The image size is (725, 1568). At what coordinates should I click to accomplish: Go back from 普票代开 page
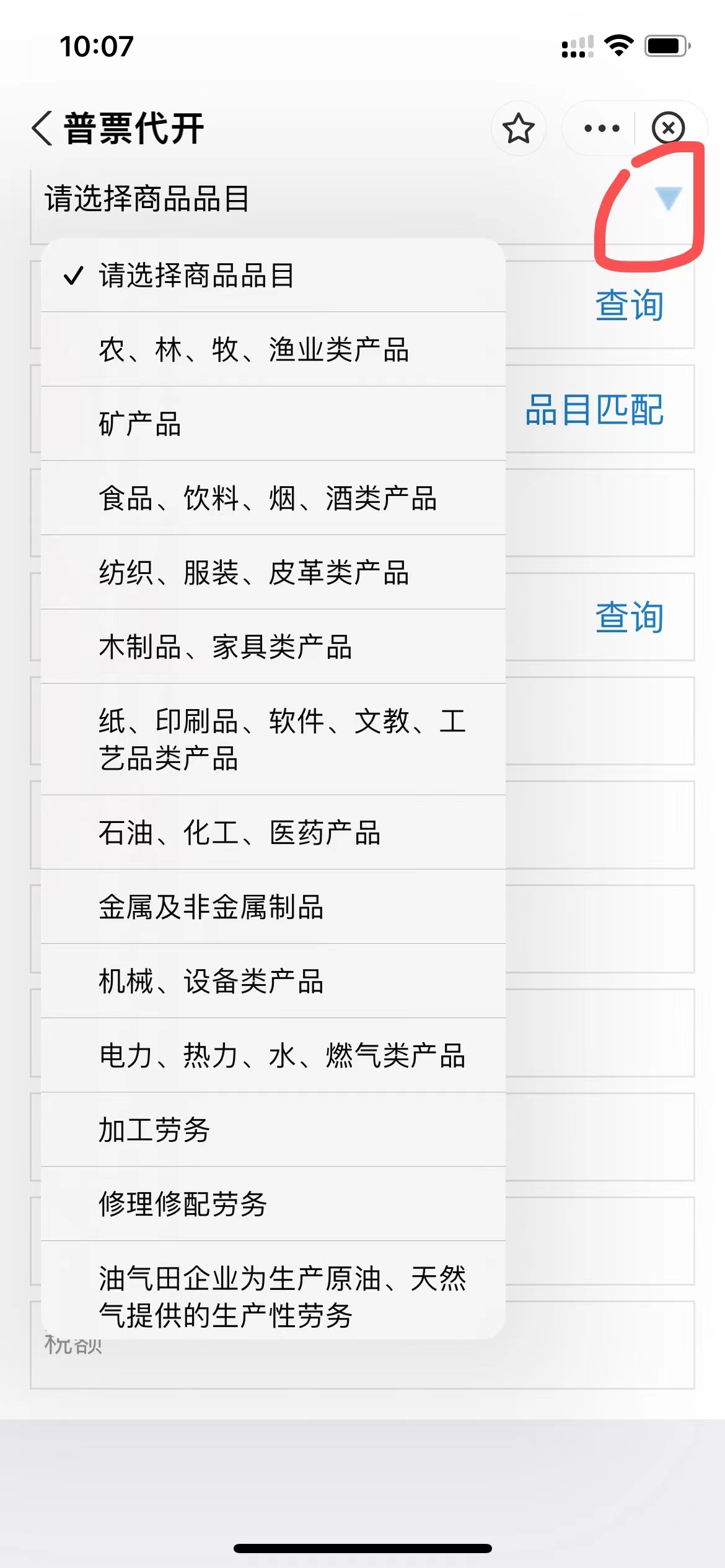coord(42,129)
